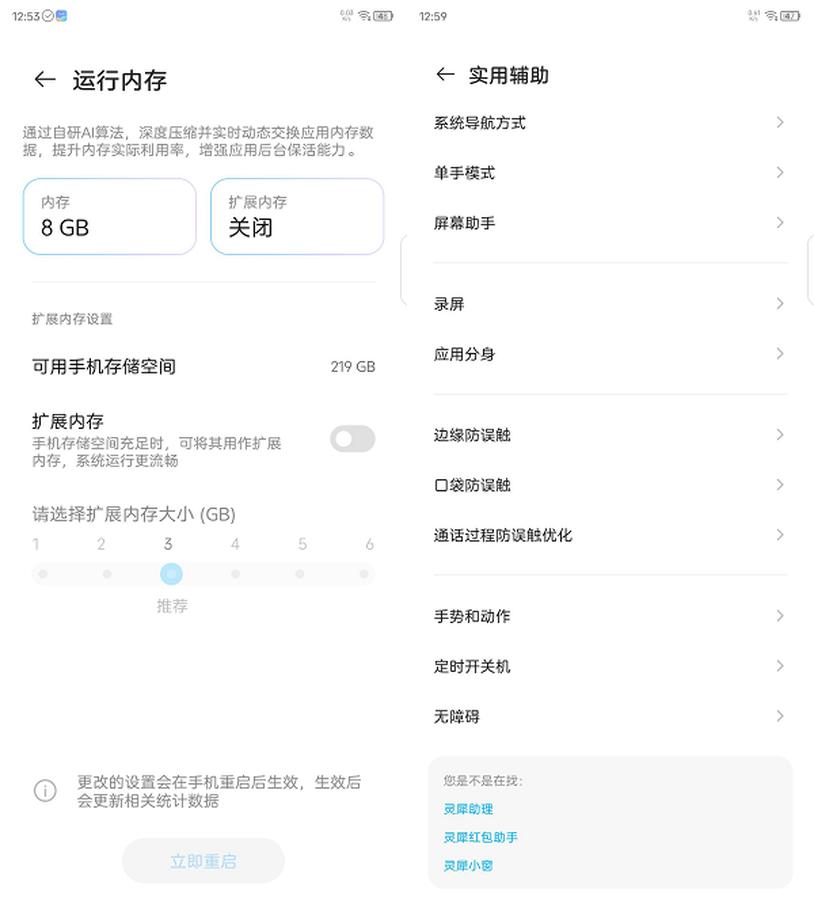Open the 应用分身 row
The image size is (814, 904).
coord(608,354)
